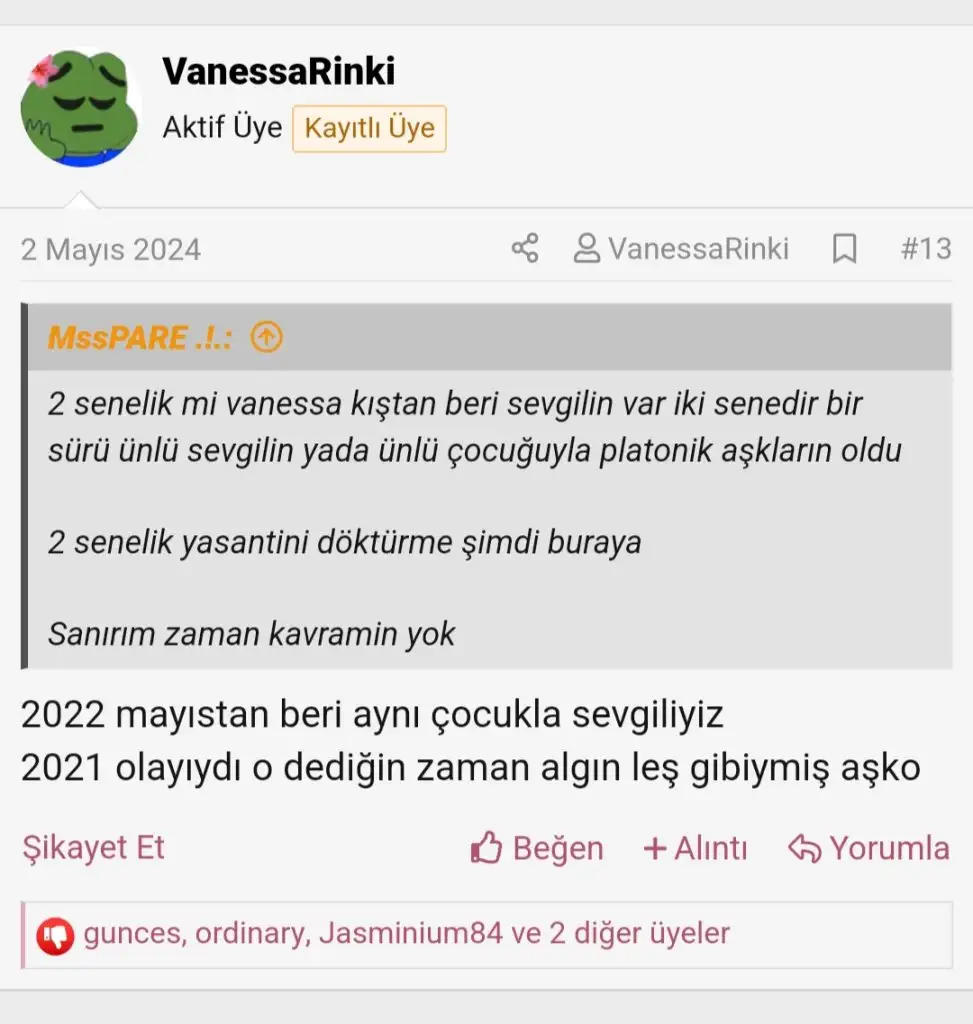Open the 2 Mayıs 2024 date link
The width and height of the screenshot is (973, 1024).
pyautogui.click(x=111, y=249)
